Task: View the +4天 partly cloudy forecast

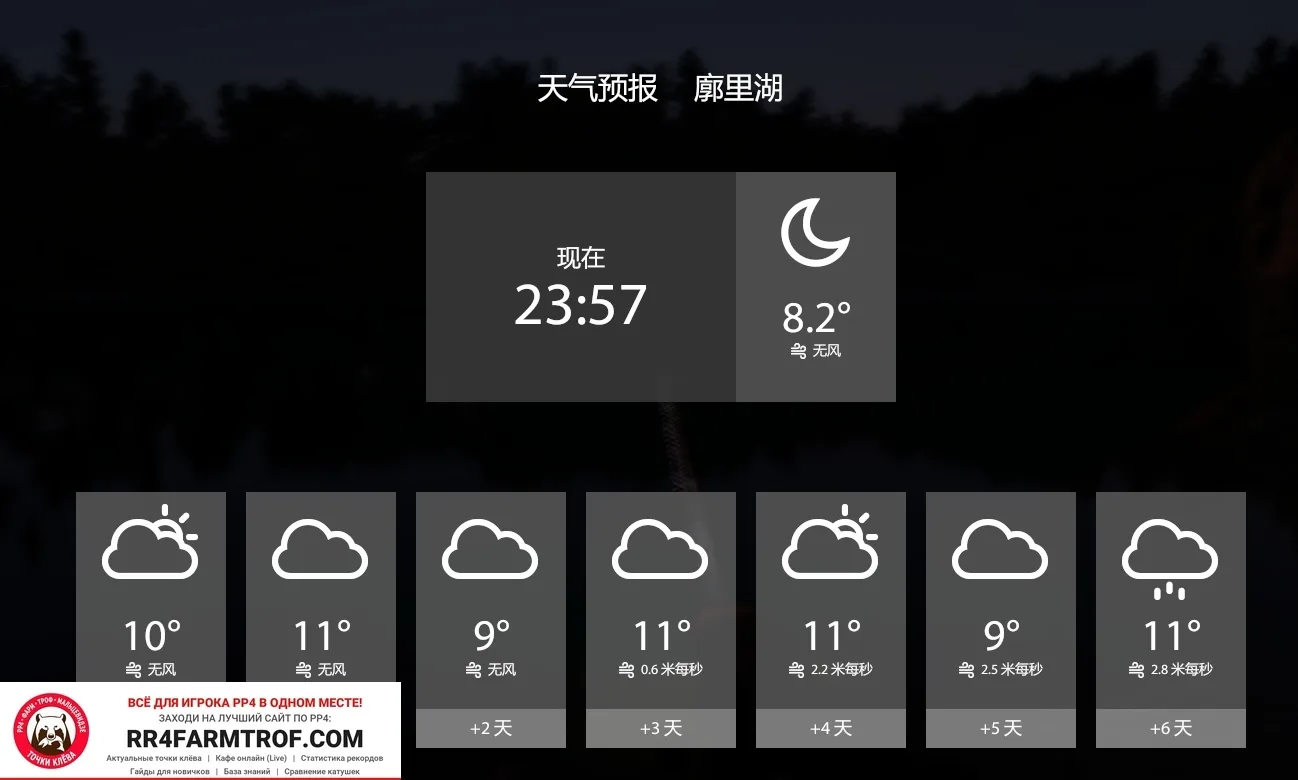Action: coord(831,620)
